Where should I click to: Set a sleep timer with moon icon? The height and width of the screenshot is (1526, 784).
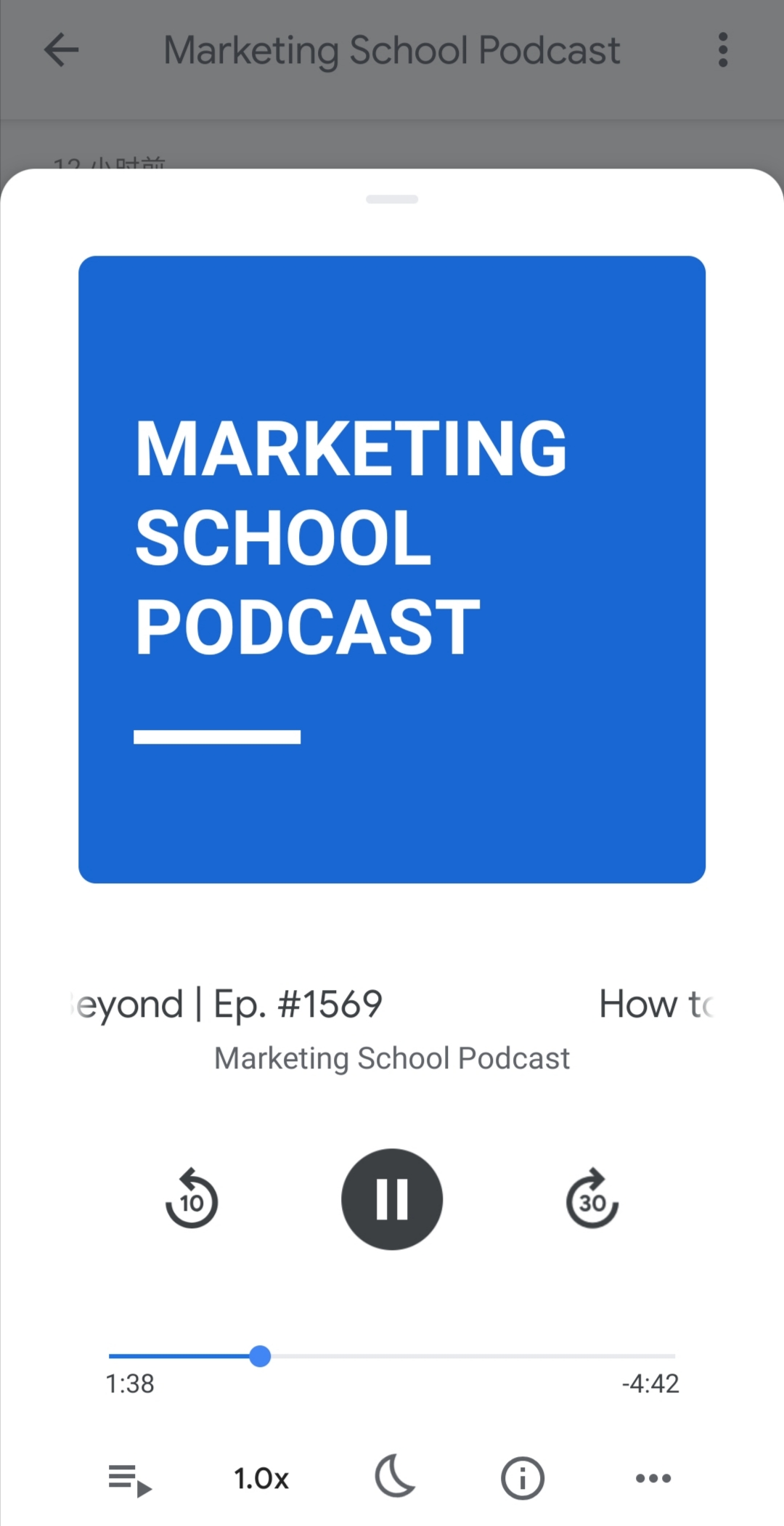coord(395,1477)
